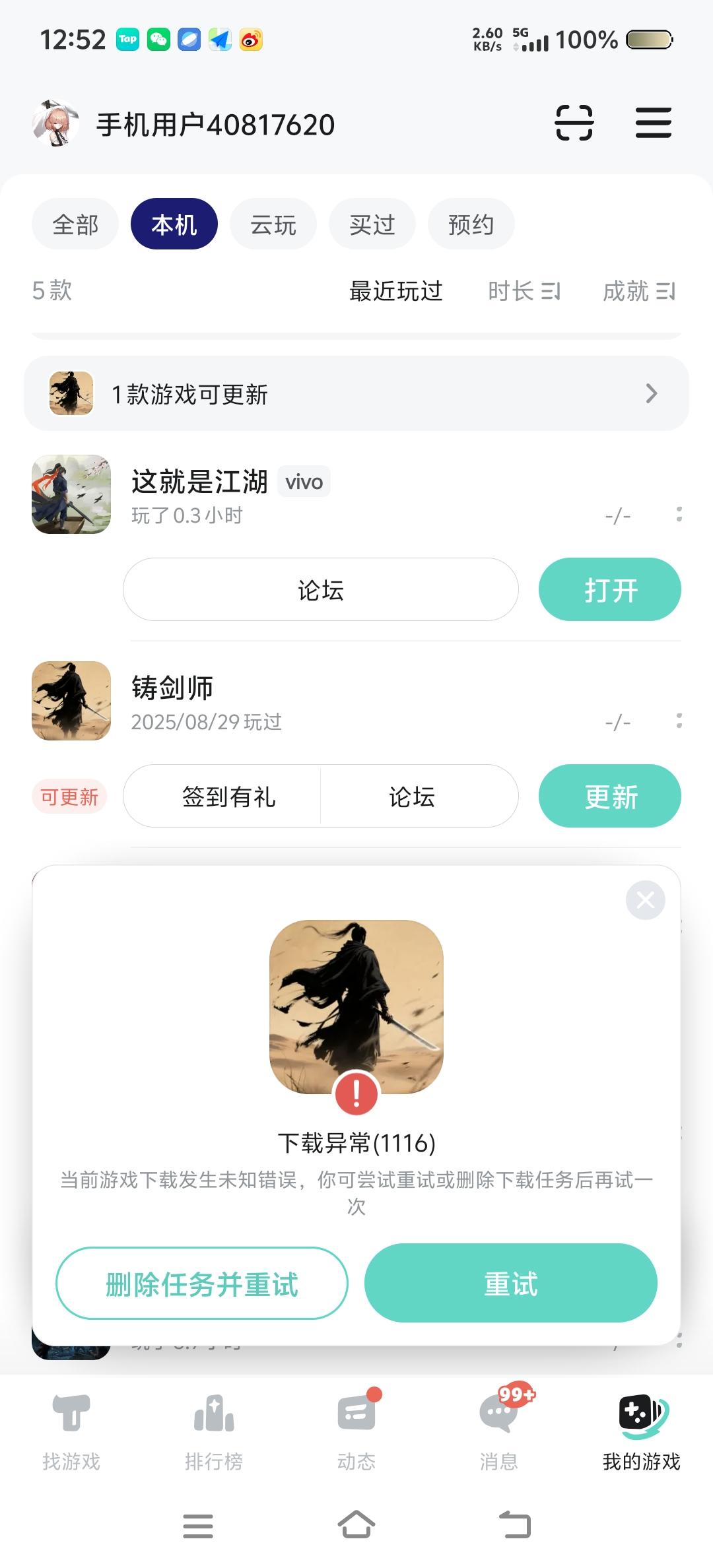Viewport: 713px width, 1568px height.
Task: Enable the 买过 filter chip
Action: tap(372, 224)
